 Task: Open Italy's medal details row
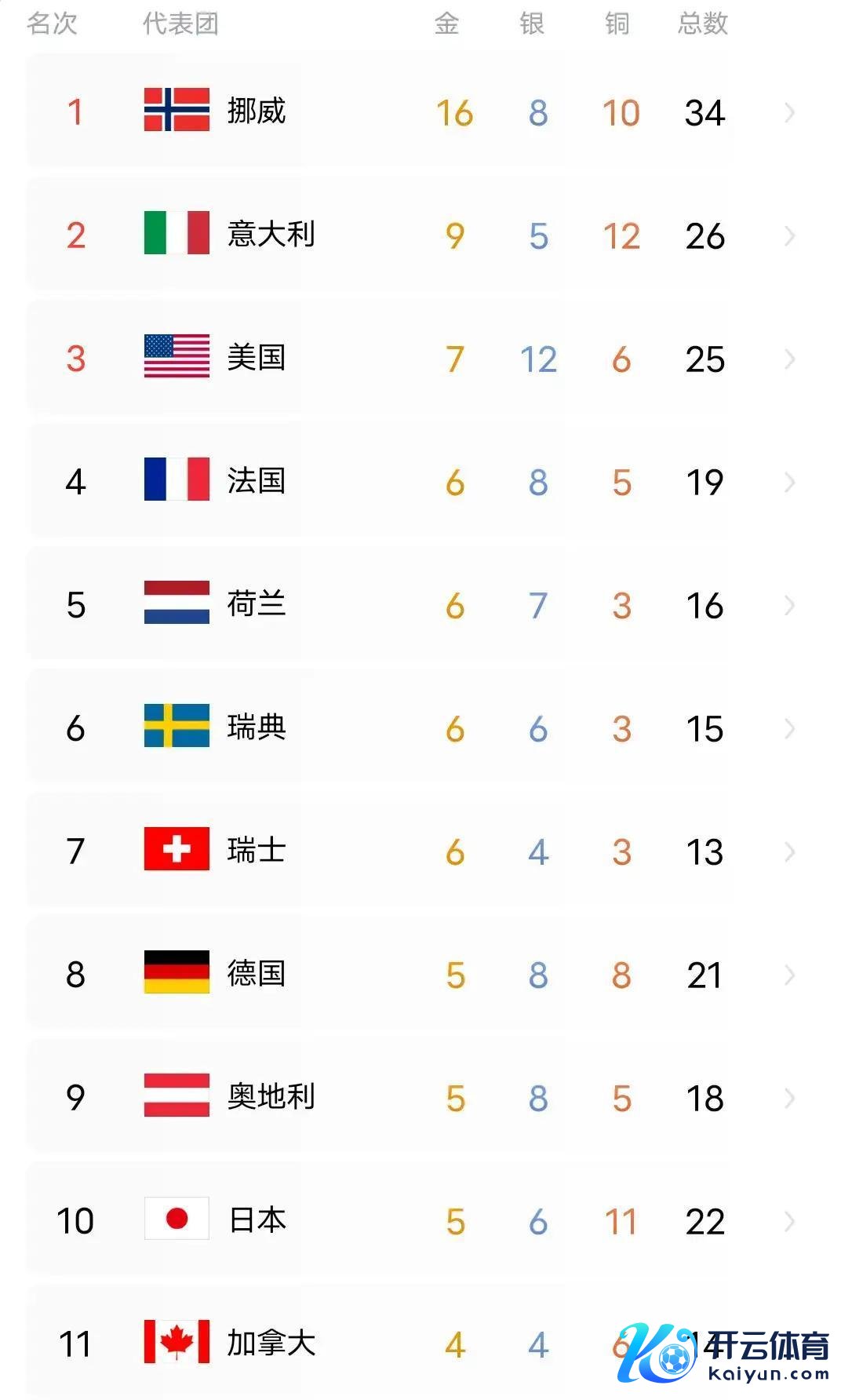click(x=789, y=235)
